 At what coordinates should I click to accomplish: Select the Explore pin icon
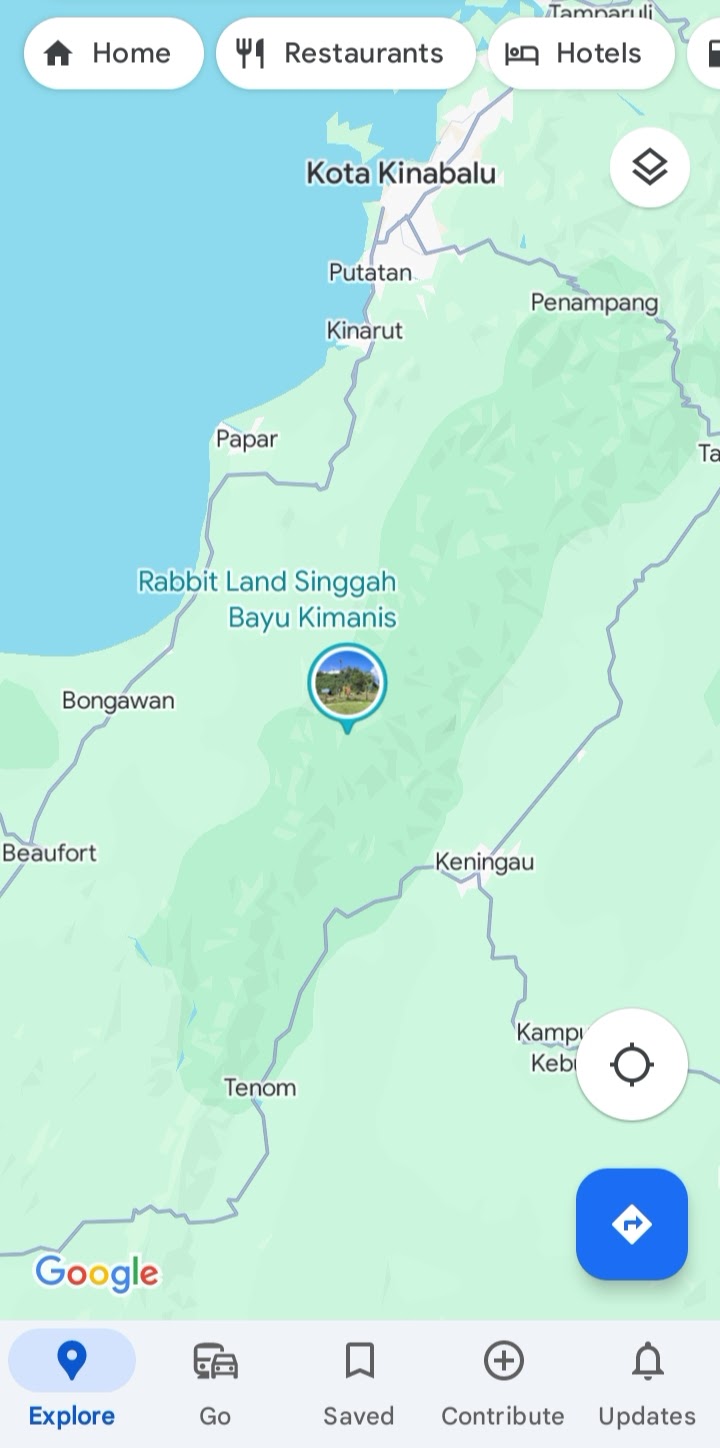click(x=71, y=1360)
